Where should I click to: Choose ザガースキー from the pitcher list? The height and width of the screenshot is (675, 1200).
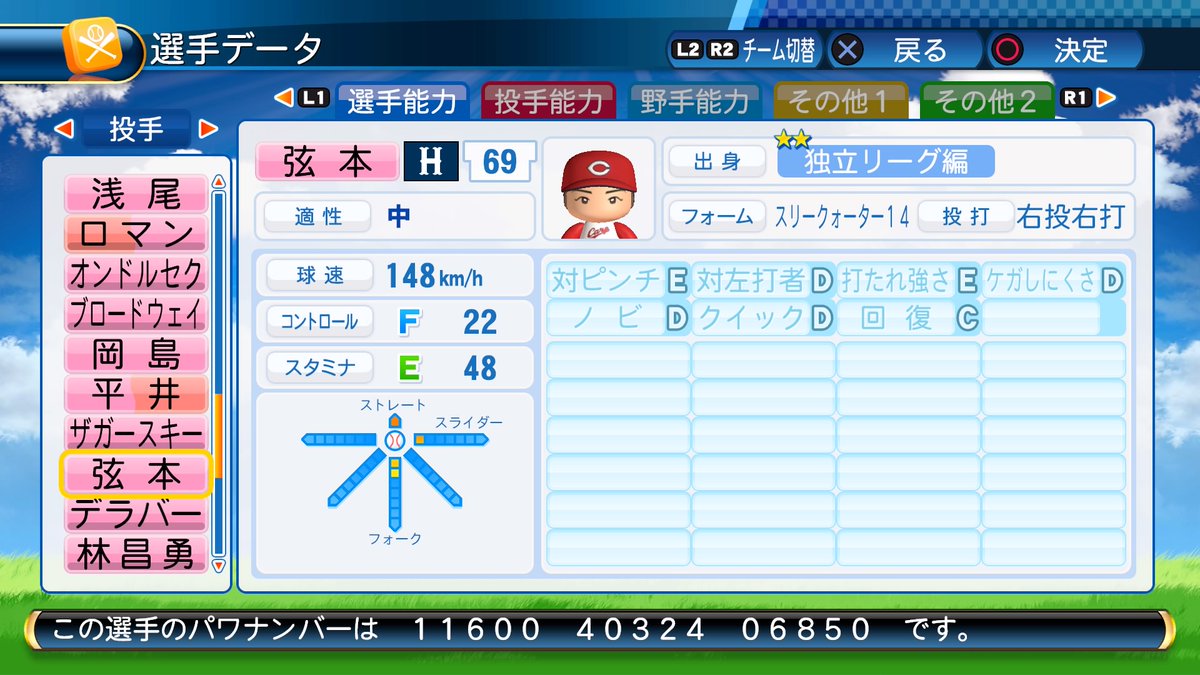tap(136, 434)
